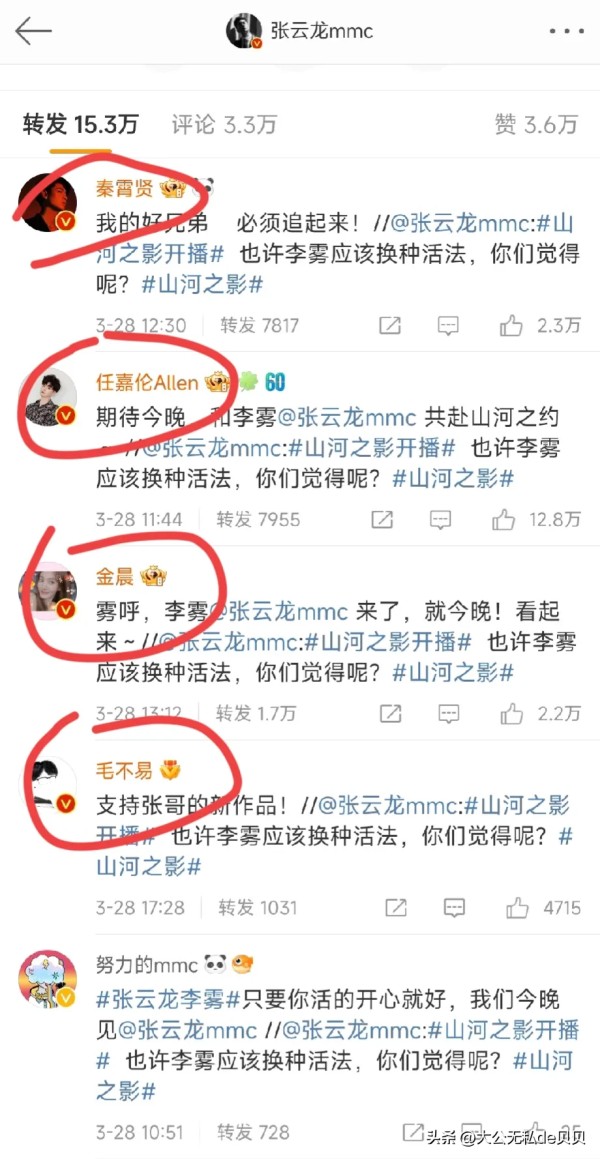
Task: Switch to the 评论 3.3万 tab
Action: coord(224,125)
